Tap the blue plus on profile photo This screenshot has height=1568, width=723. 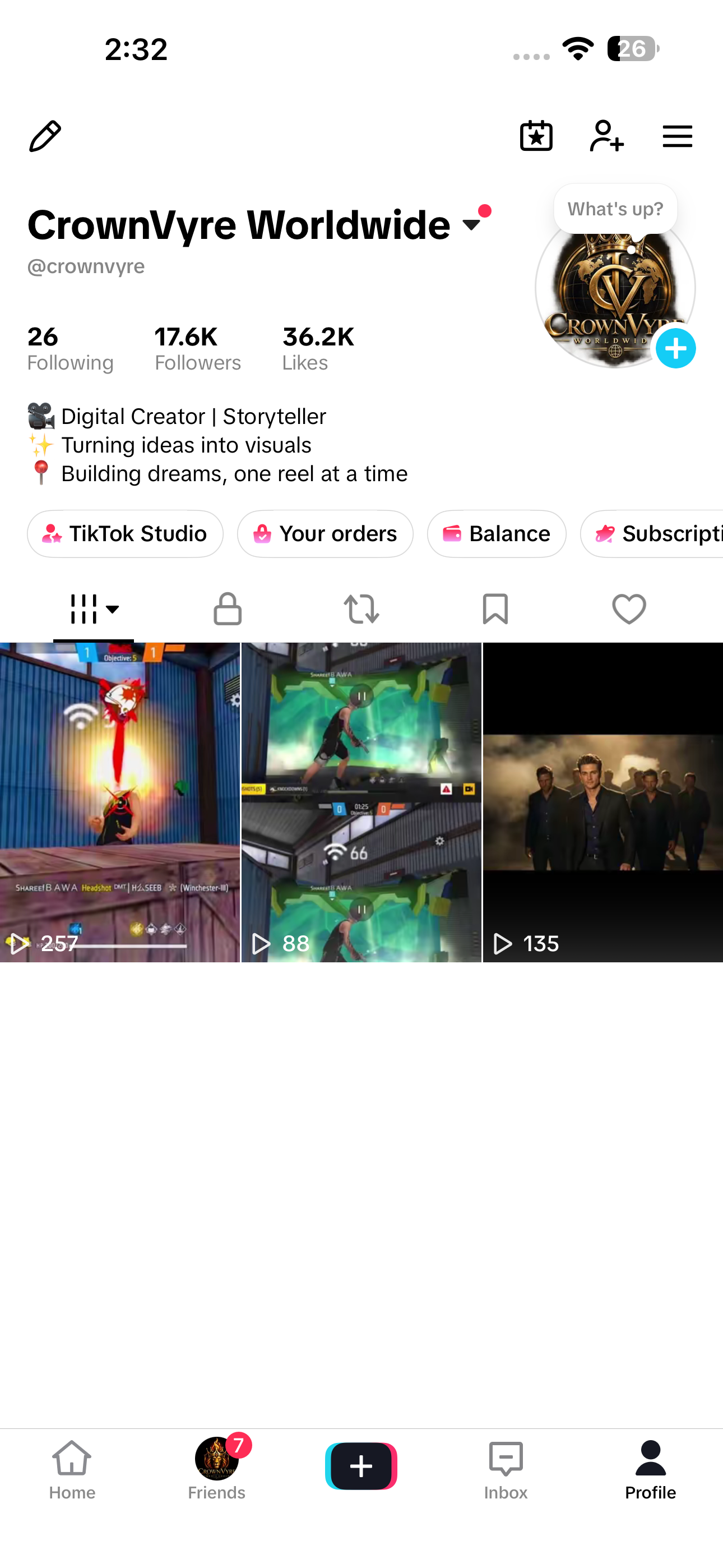(675, 349)
